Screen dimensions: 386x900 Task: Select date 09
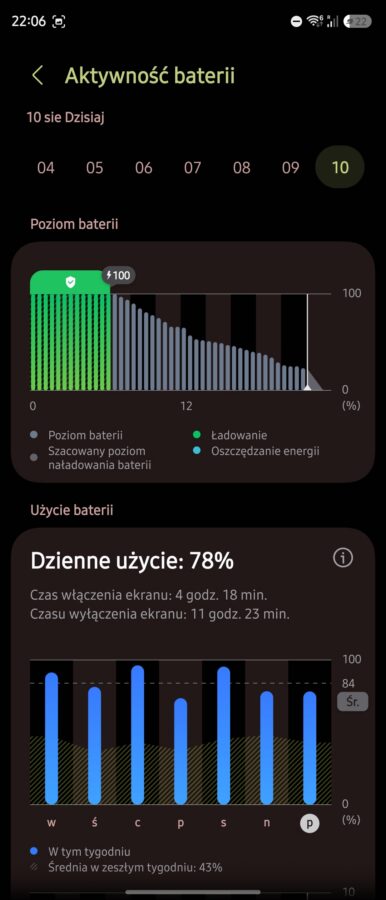(291, 168)
